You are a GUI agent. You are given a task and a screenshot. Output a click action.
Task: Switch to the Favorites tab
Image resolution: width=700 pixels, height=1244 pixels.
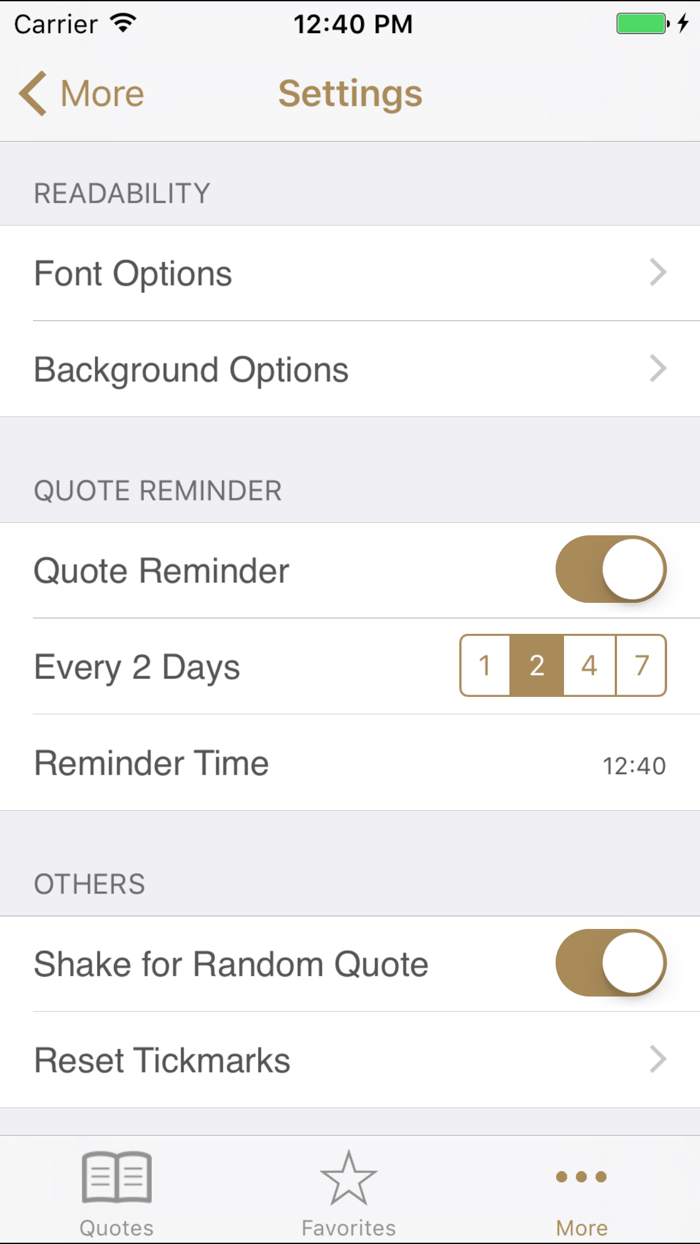tap(349, 1192)
